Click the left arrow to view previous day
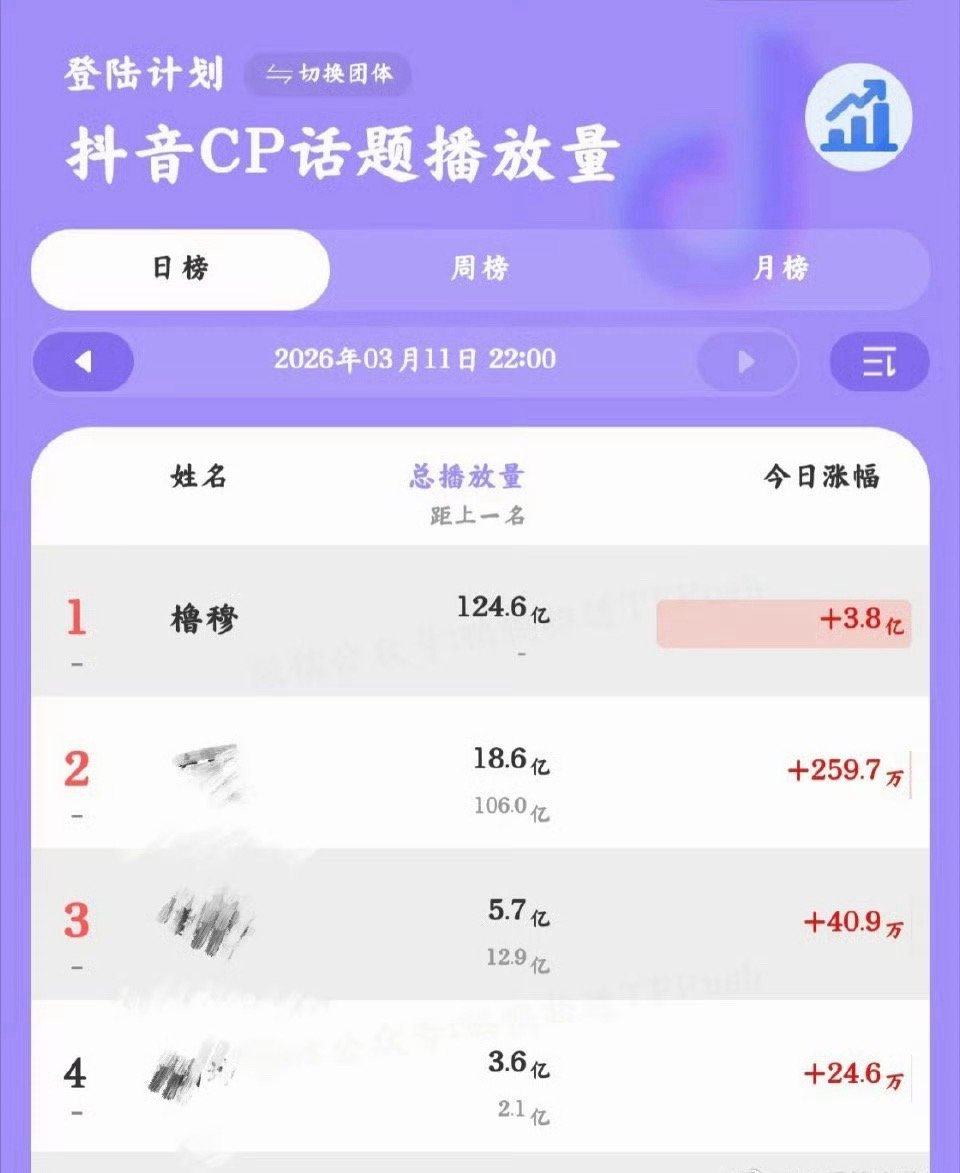The width and height of the screenshot is (960, 1173). 83,361
